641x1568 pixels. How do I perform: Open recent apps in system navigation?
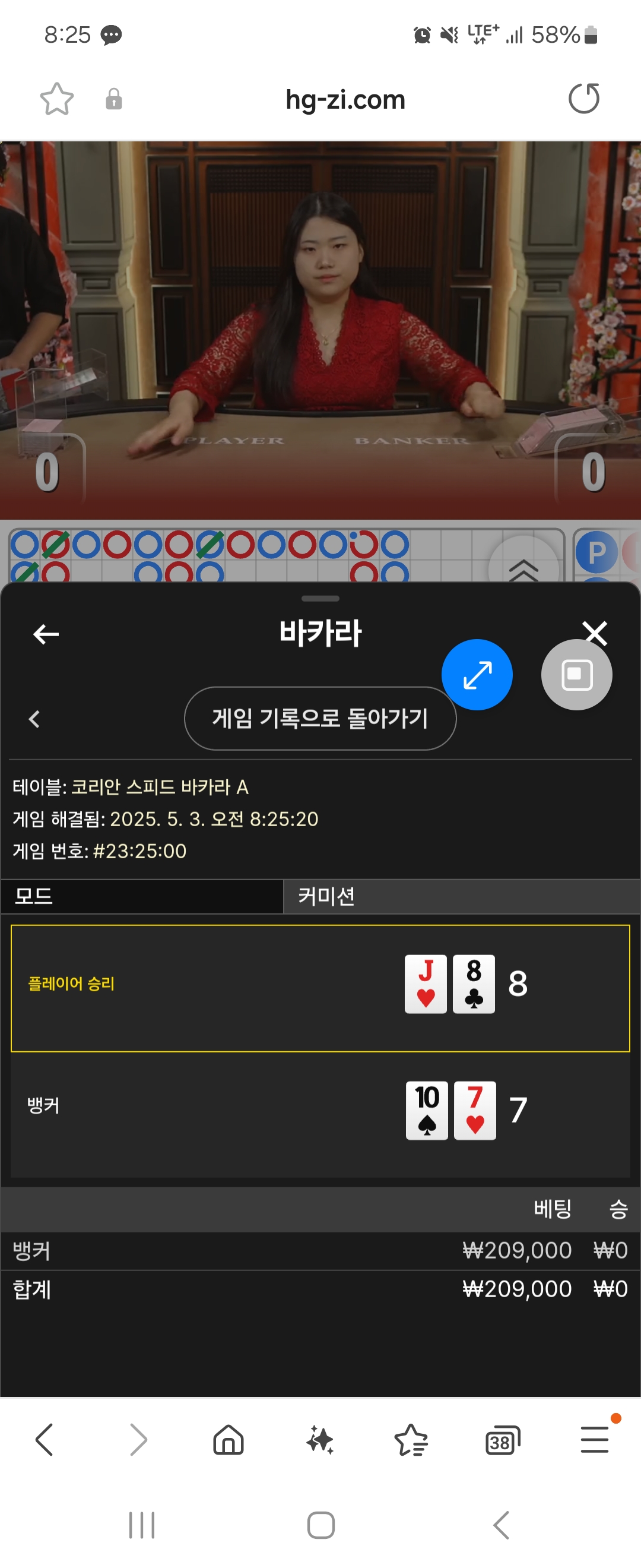click(x=142, y=1525)
